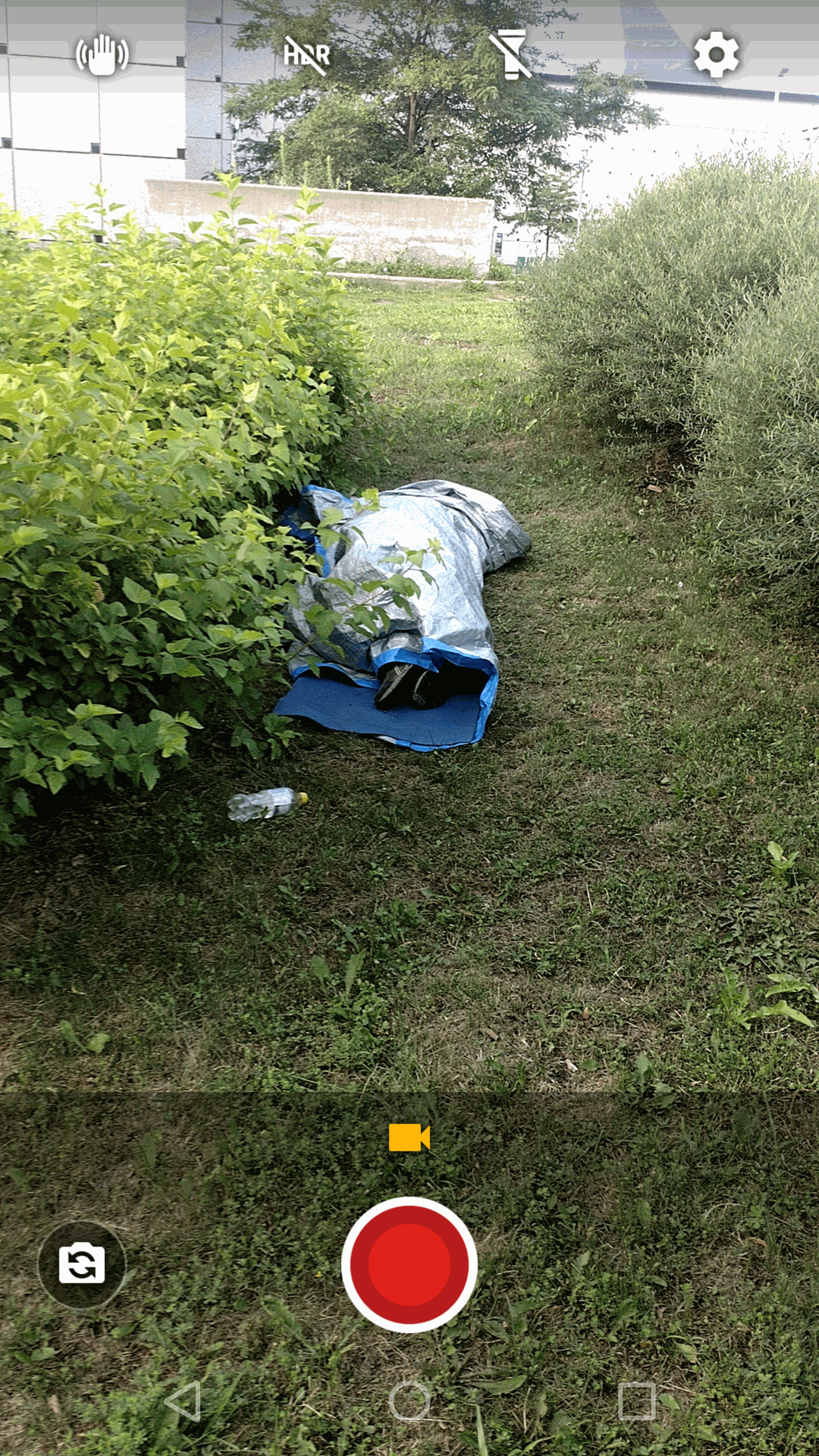
Task: Enable the HDR mode
Action: (x=306, y=55)
